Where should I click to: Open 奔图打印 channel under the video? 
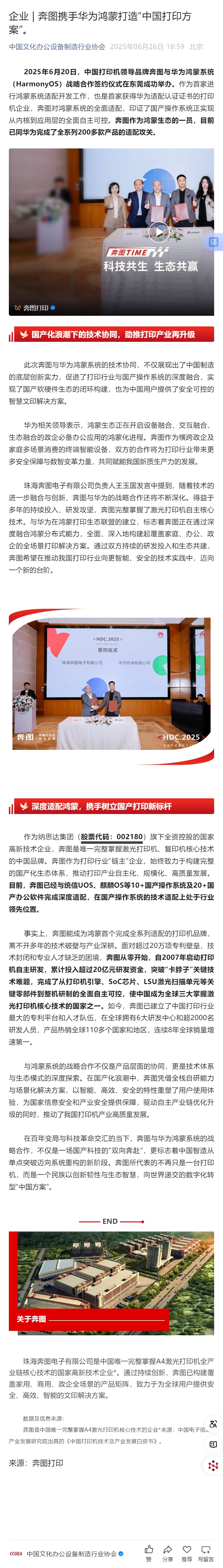point(35,308)
